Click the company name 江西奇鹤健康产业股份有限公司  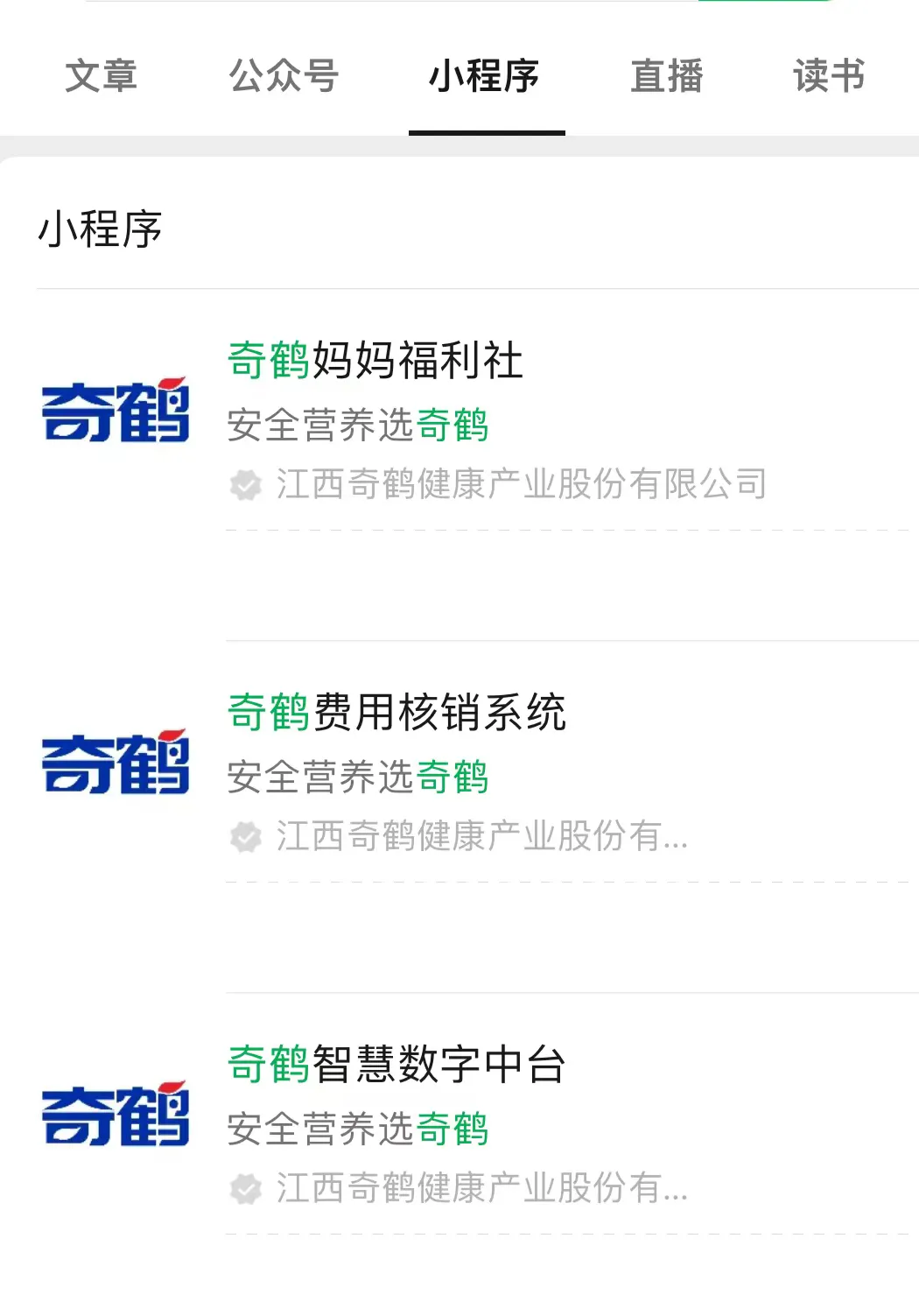522,484
